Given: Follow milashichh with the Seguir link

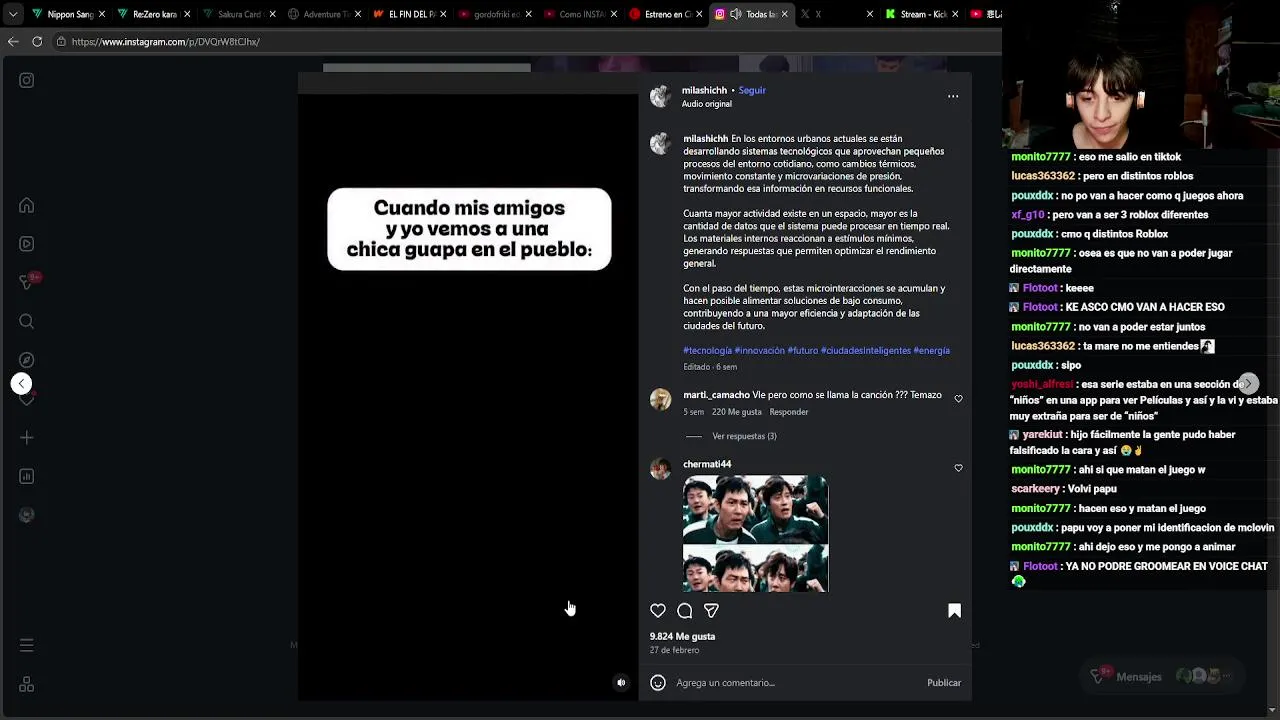Looking at the screenshot, I should tap(752, 90).
